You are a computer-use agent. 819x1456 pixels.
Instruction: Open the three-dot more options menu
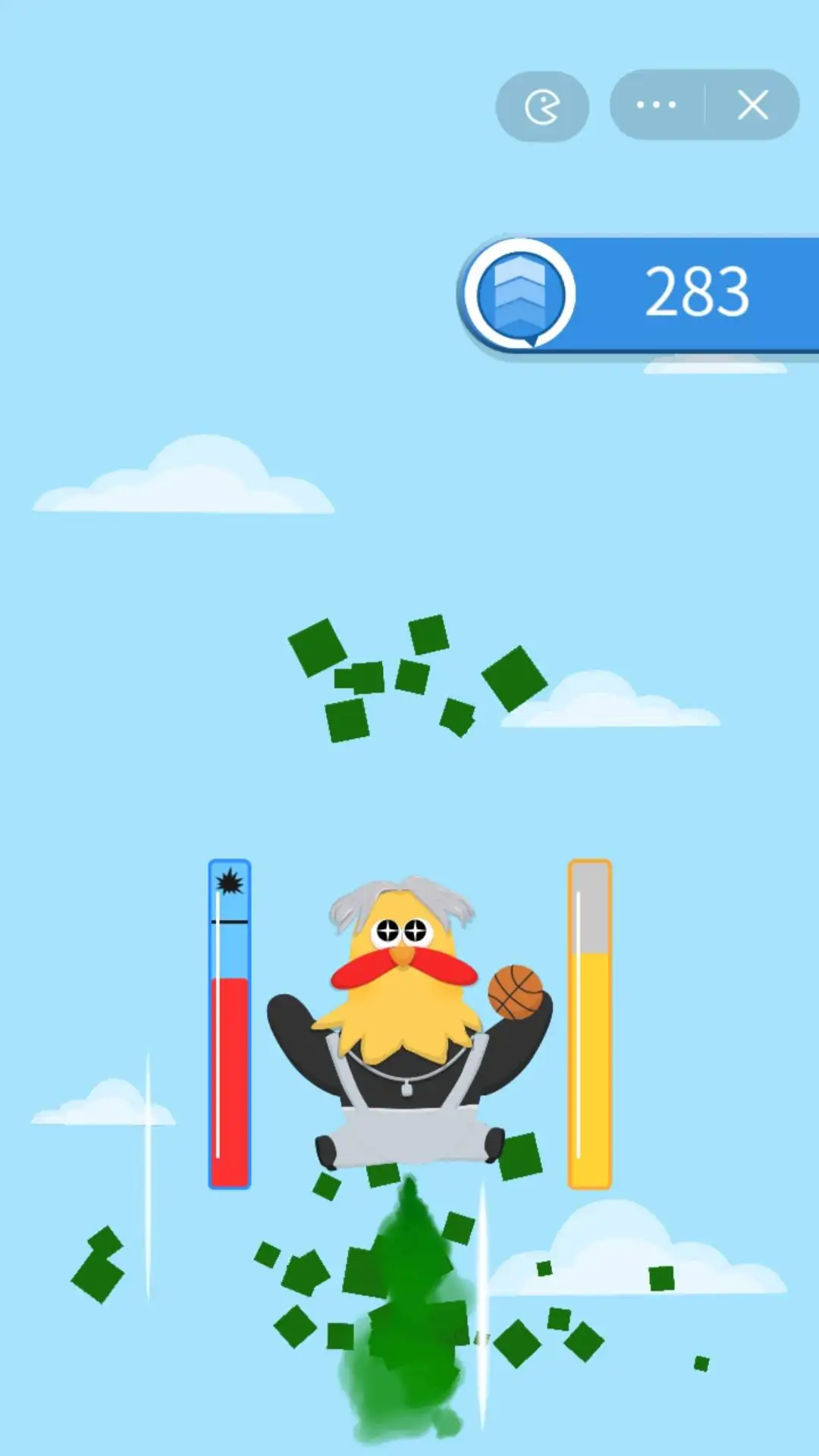point(657,105)
